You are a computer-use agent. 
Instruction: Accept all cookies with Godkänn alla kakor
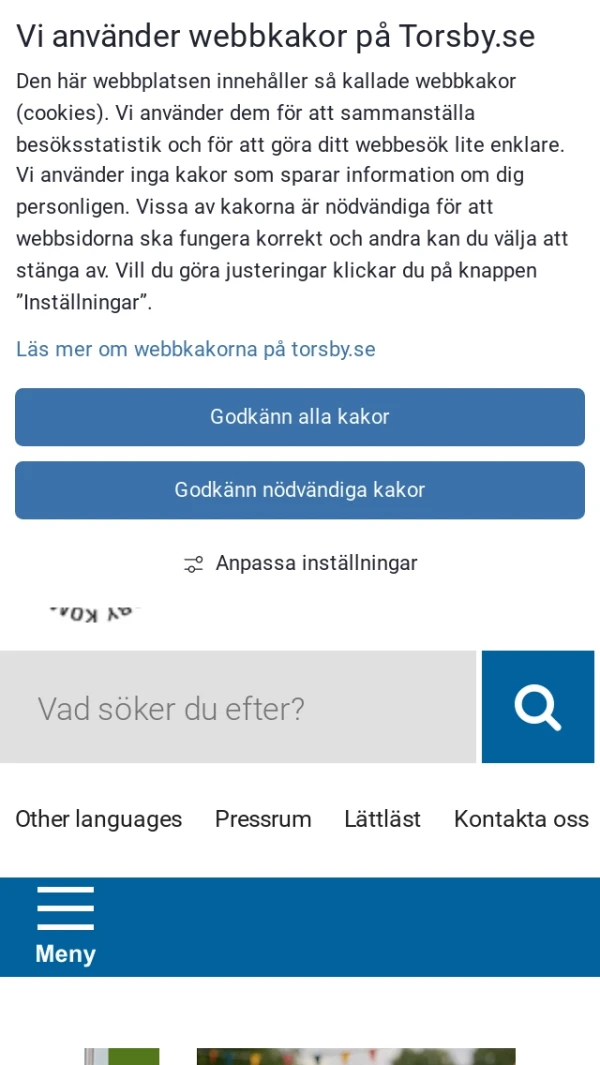point(300,417)
